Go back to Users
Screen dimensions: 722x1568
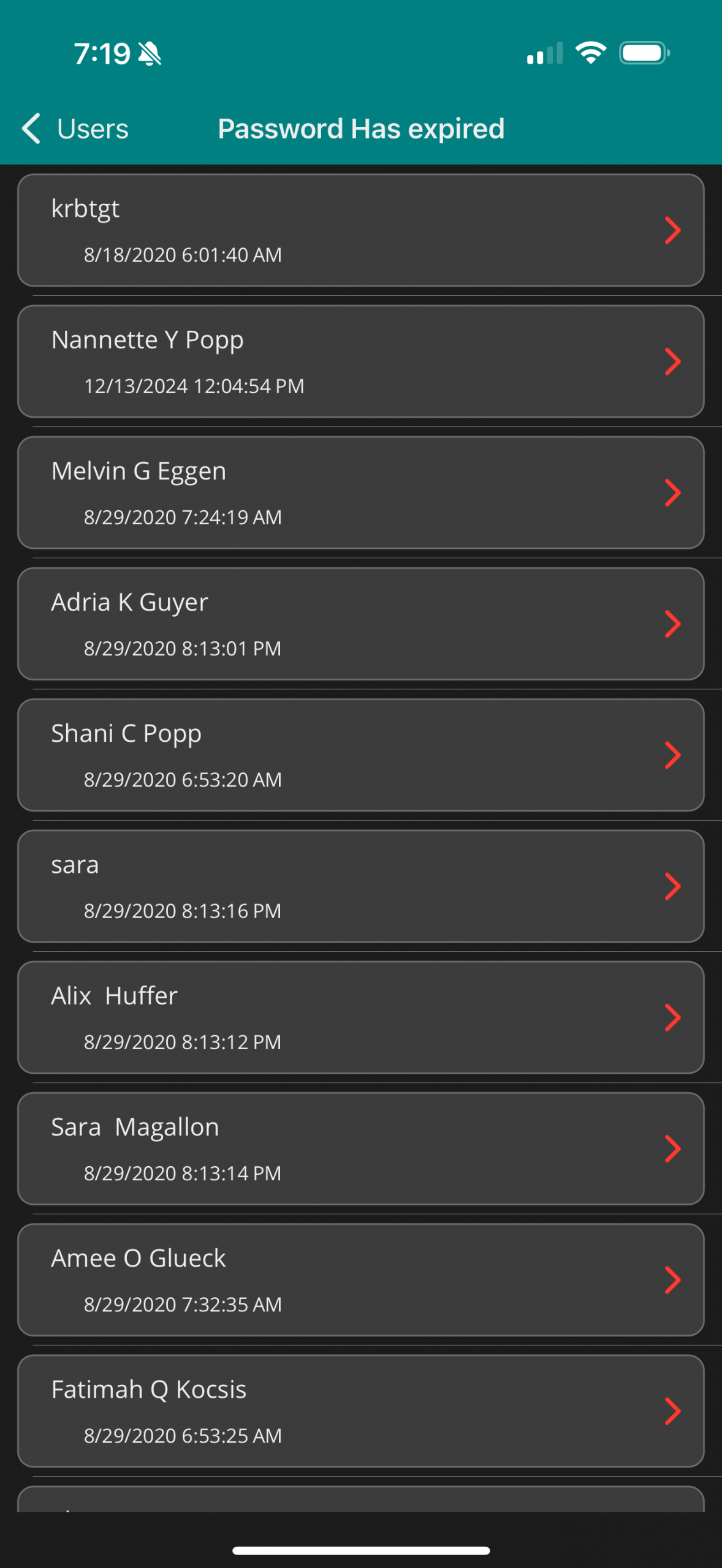[x=75, y=129]
